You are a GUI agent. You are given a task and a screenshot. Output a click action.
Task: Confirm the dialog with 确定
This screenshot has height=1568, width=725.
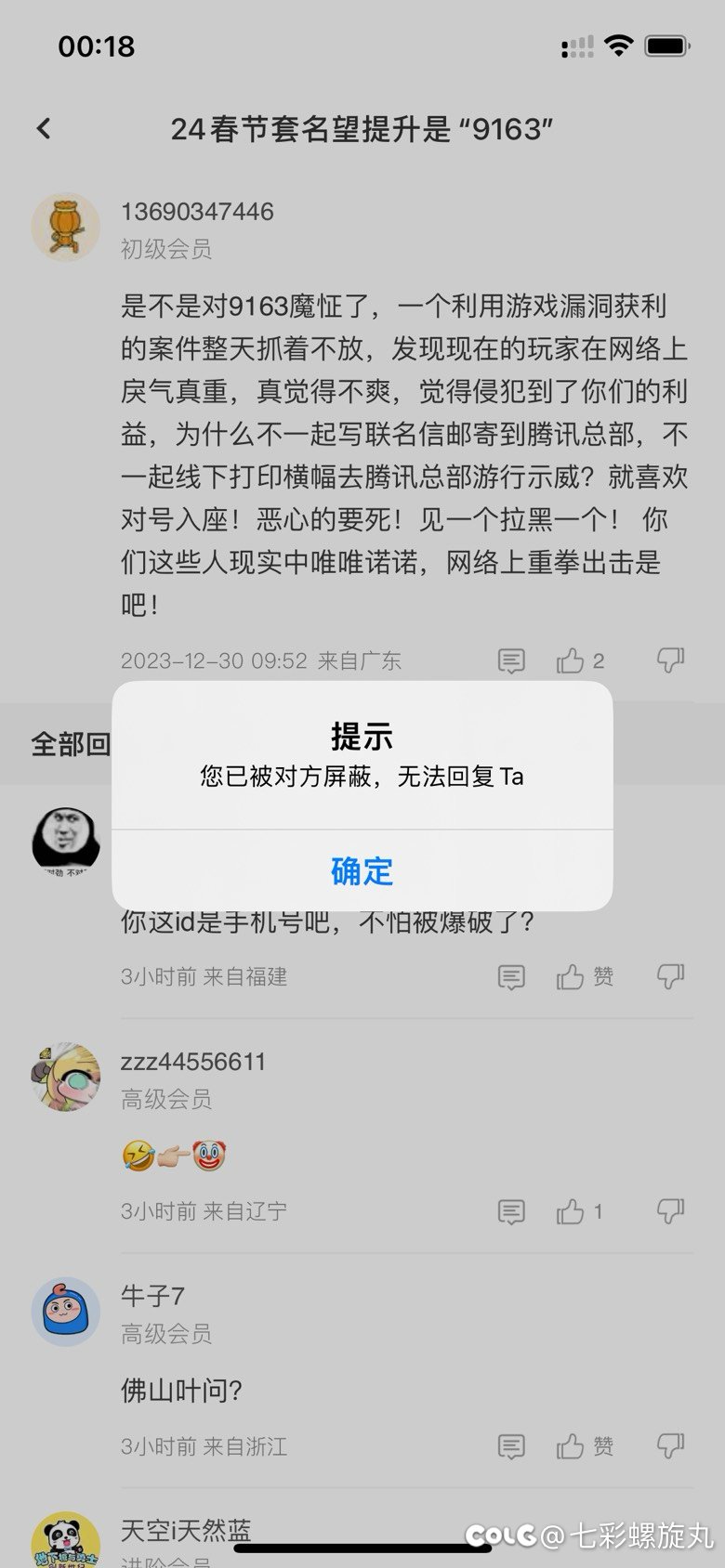pyautogui.click(x=362, y=871)
